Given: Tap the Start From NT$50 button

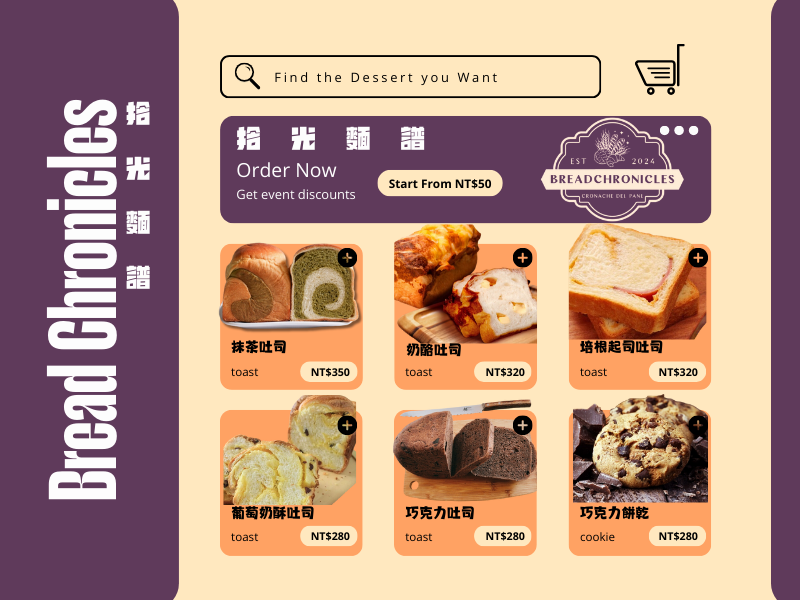Looking at the screenshot, I should [x=440, y=184].
